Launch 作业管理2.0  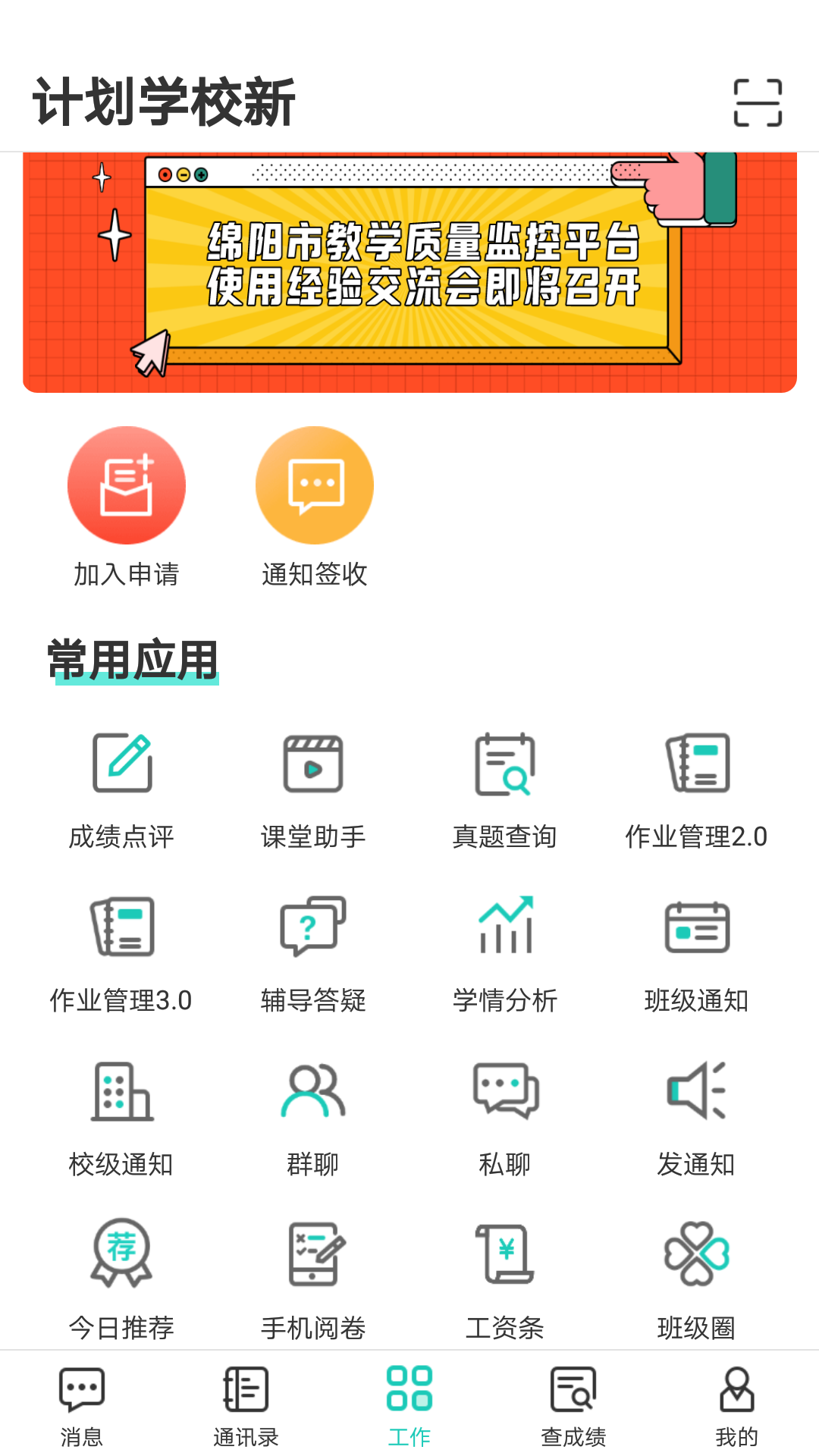(698, 789)
